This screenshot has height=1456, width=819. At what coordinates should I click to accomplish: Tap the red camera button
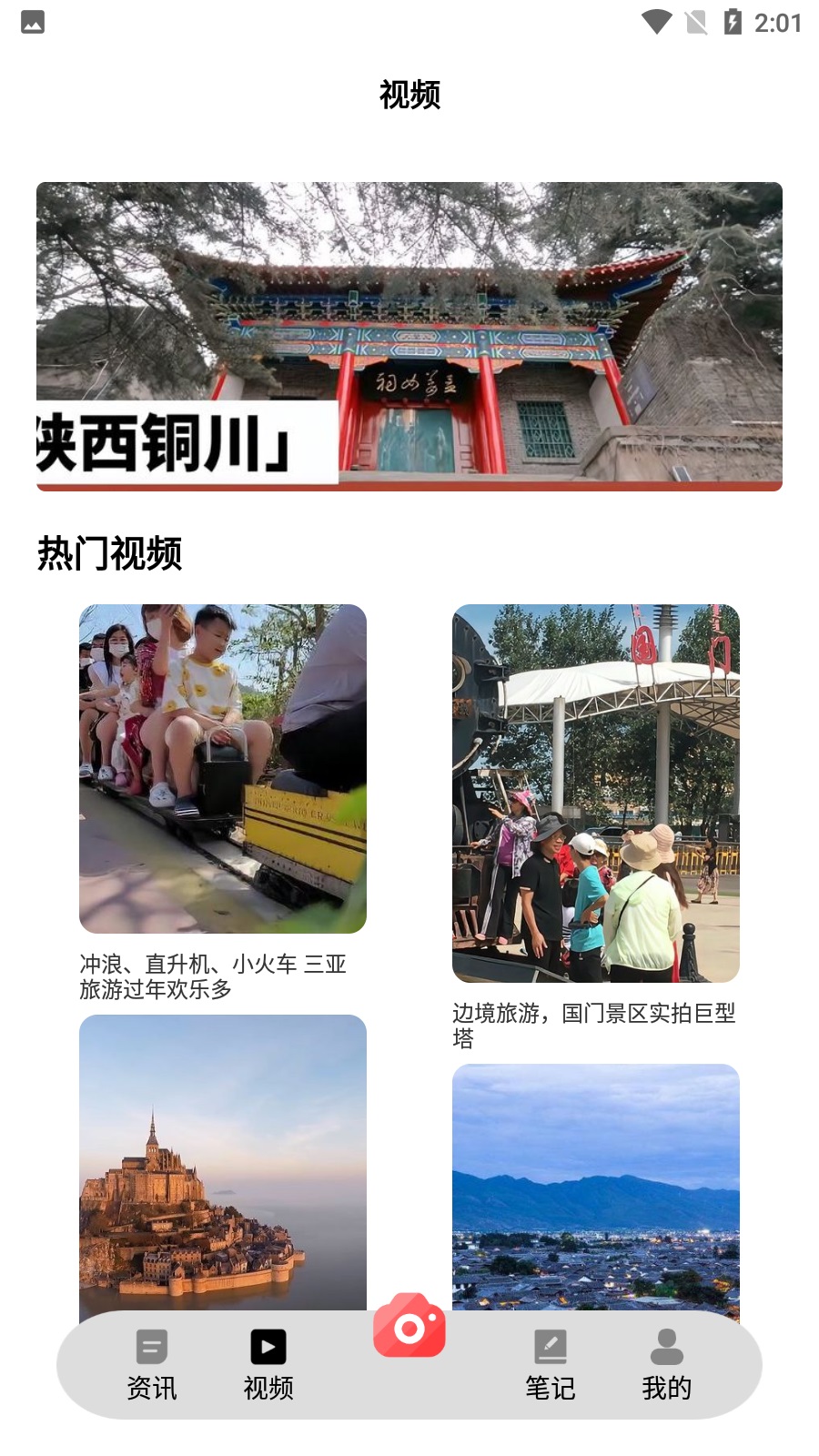409,1327
